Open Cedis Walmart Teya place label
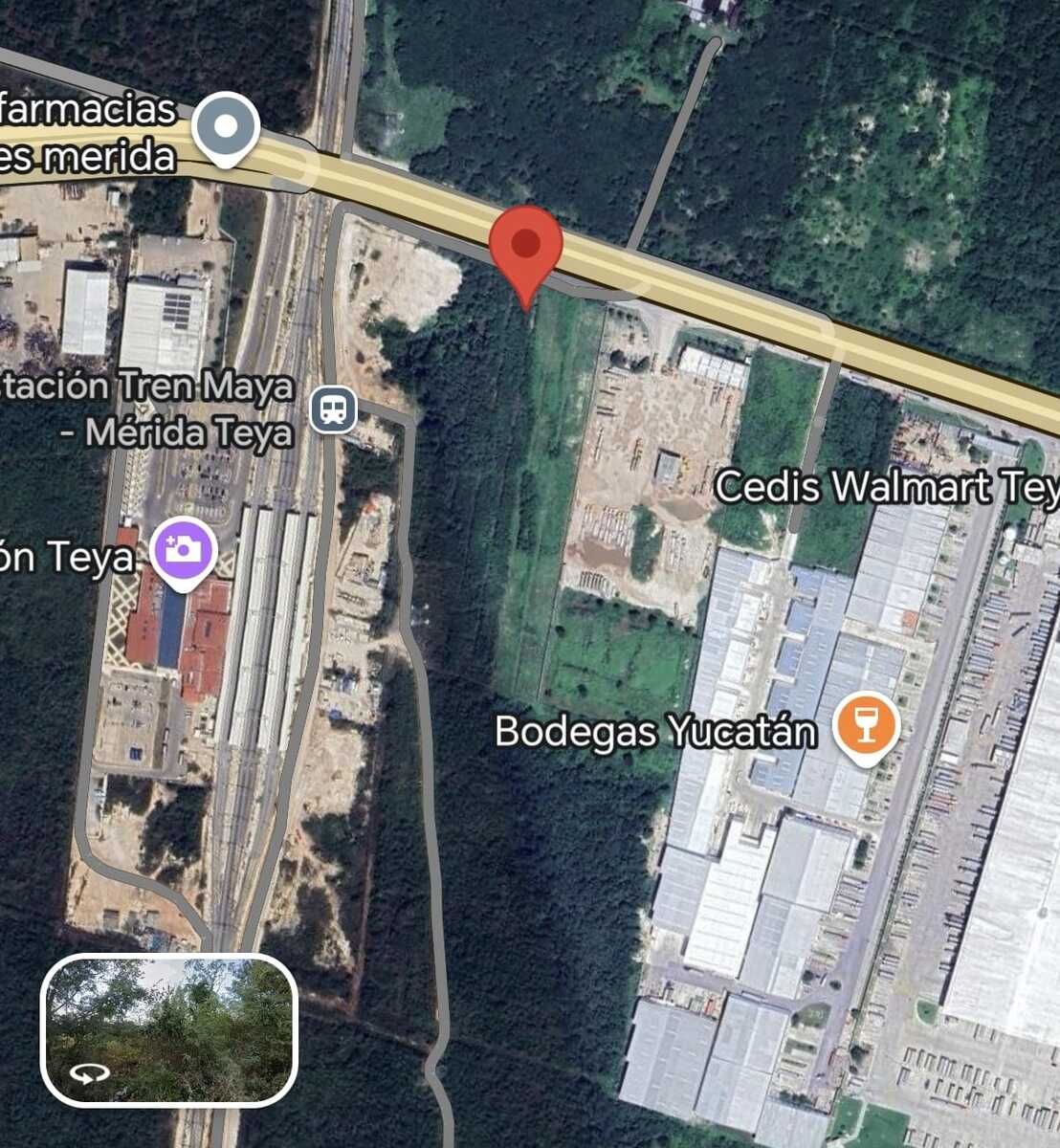This screenshot has width=1060, height=1148. click(x=885, y=487)
